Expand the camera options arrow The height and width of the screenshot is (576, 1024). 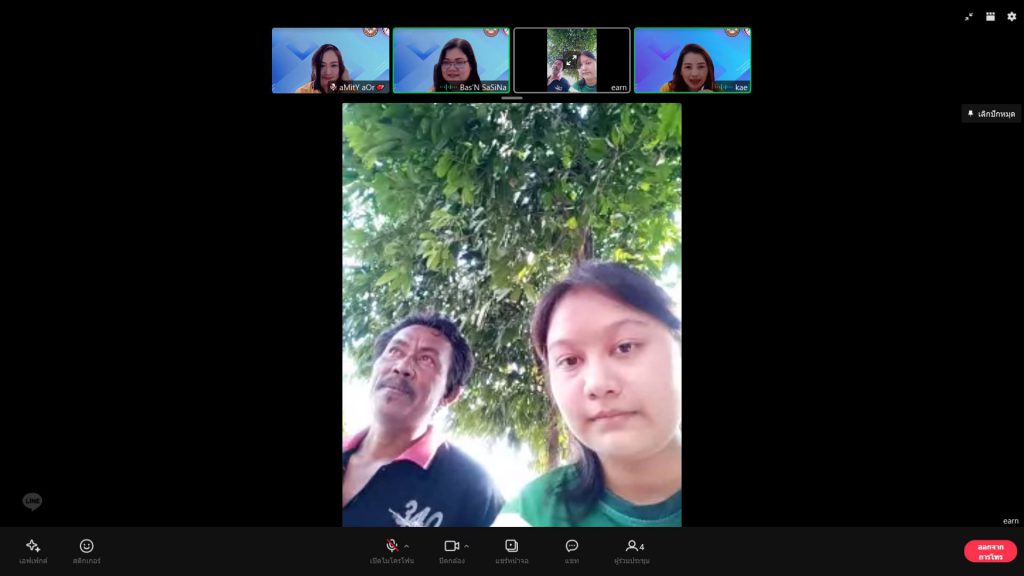click(467, 546)
